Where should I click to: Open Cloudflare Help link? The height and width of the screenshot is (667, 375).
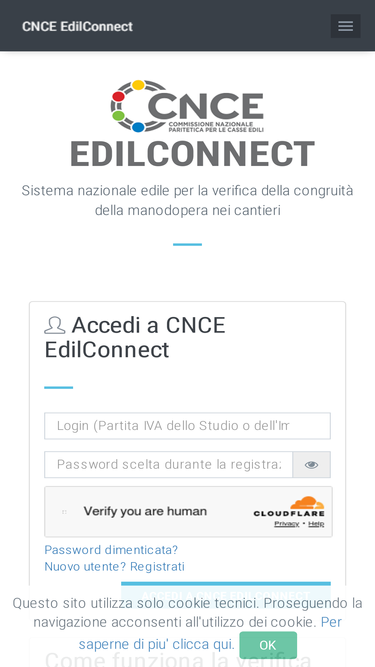pos(316,524)
